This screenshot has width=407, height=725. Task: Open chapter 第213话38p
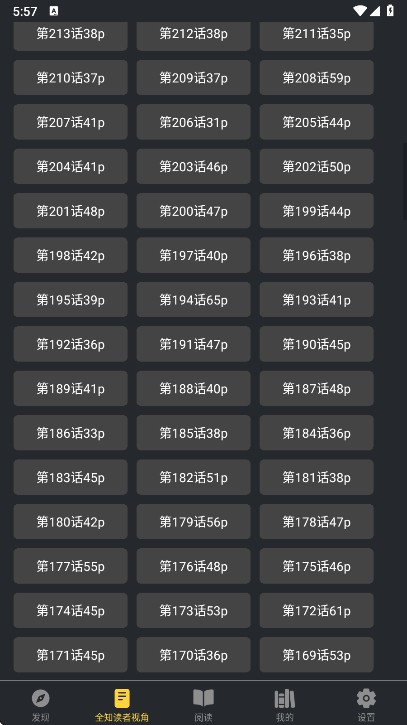point(70,36)
